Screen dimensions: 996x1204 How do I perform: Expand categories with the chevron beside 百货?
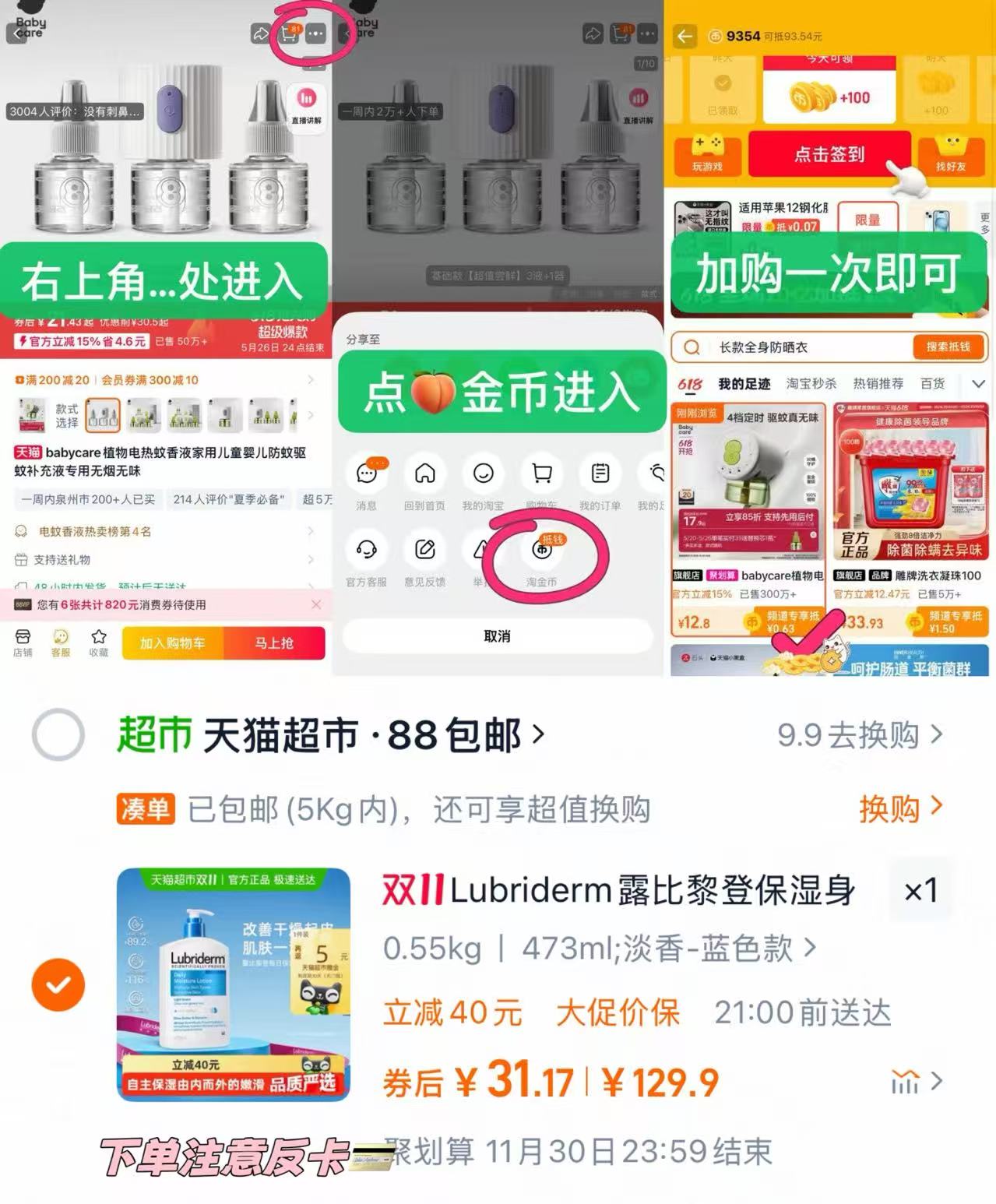click(979, 383)
